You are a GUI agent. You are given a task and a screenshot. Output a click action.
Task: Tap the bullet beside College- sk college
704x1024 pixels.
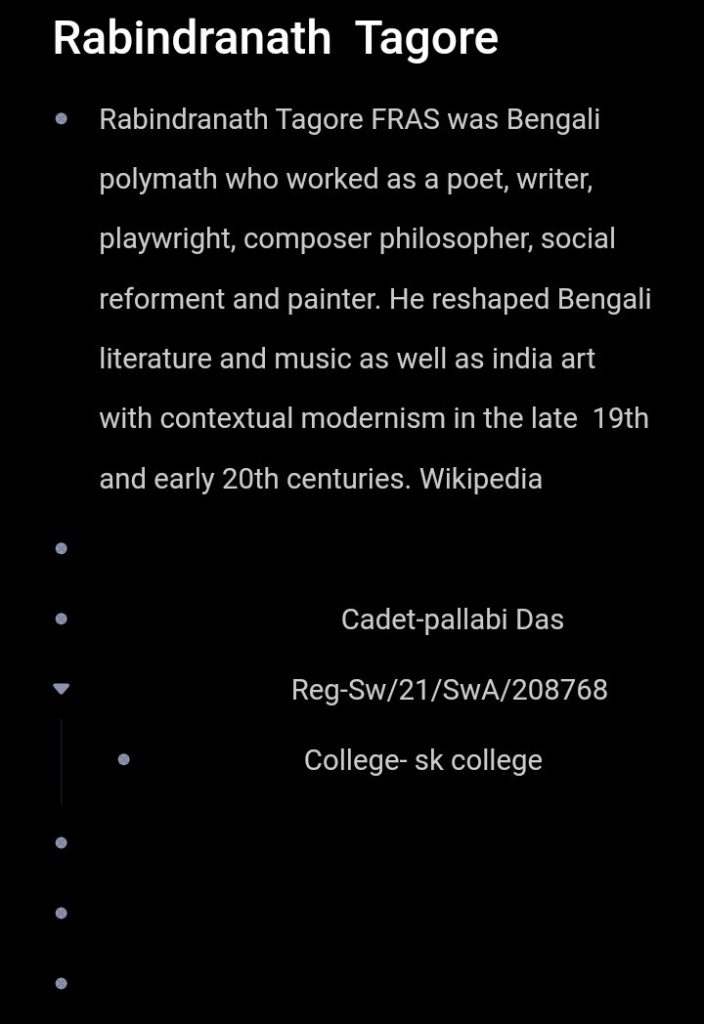[x=124, y=759]
